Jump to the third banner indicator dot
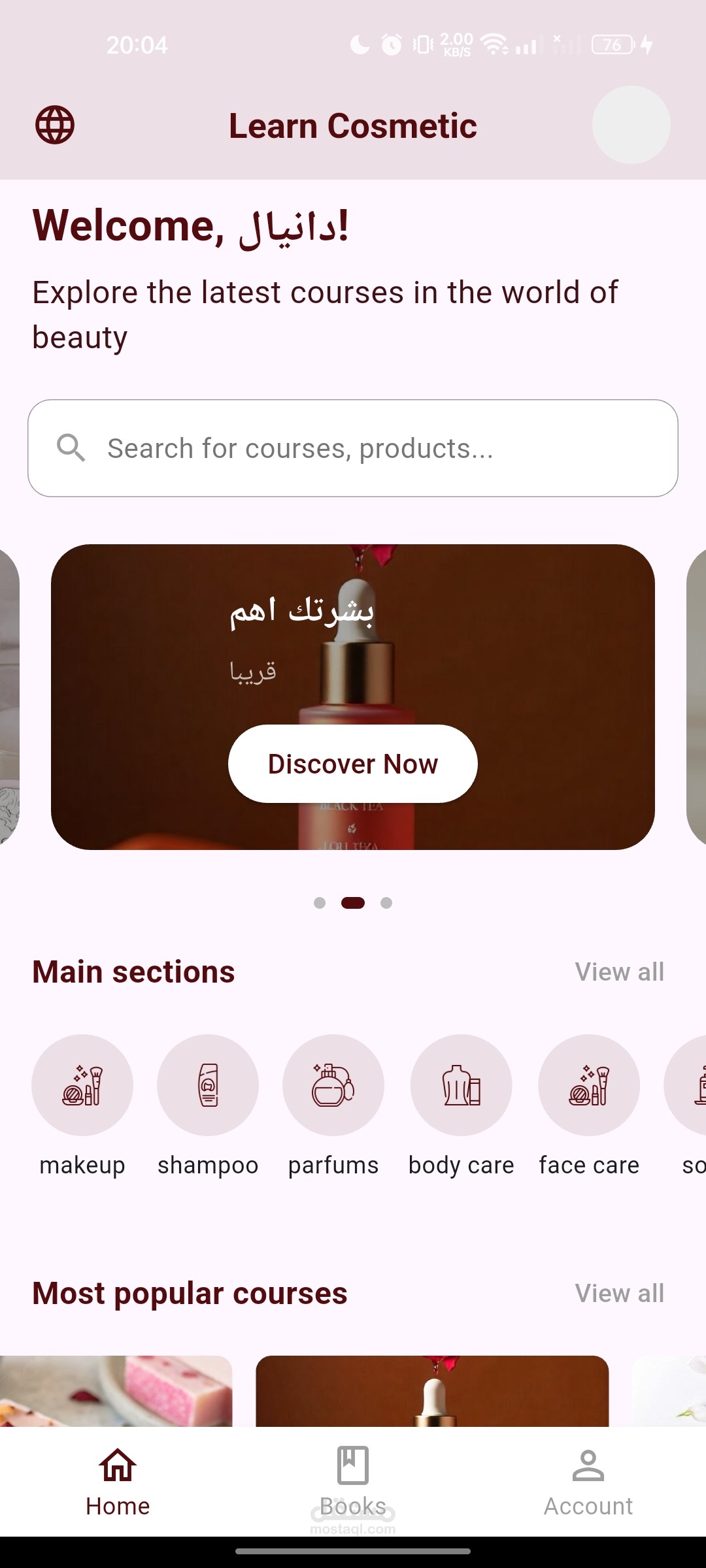Screen dimensions: 706x1568 click(x=386, y=903)
